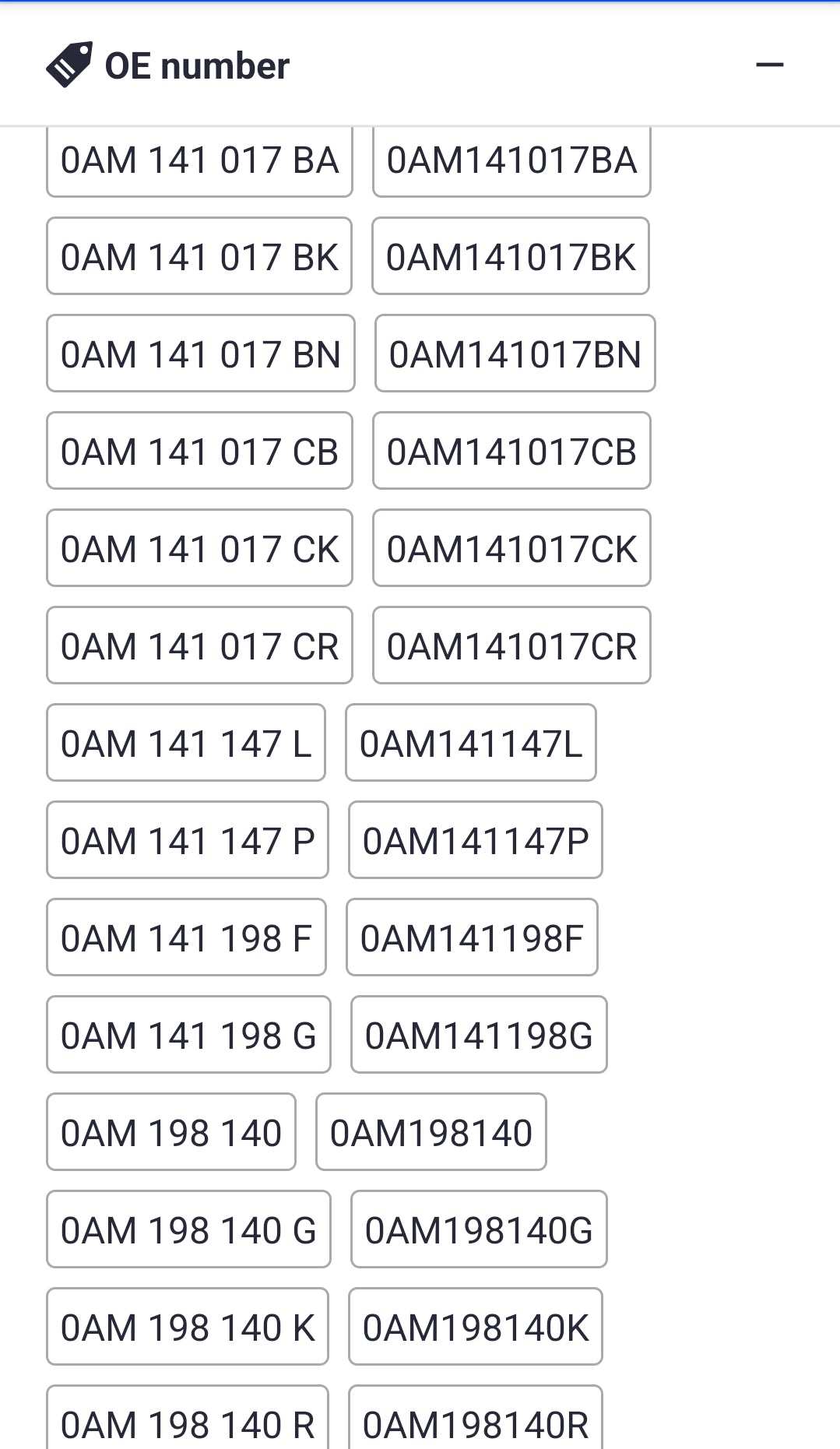The height and width of the screenshot is (1449, 840).
Task: Open OE number 0AM 141 147 L
Action: tap(186, 744)
